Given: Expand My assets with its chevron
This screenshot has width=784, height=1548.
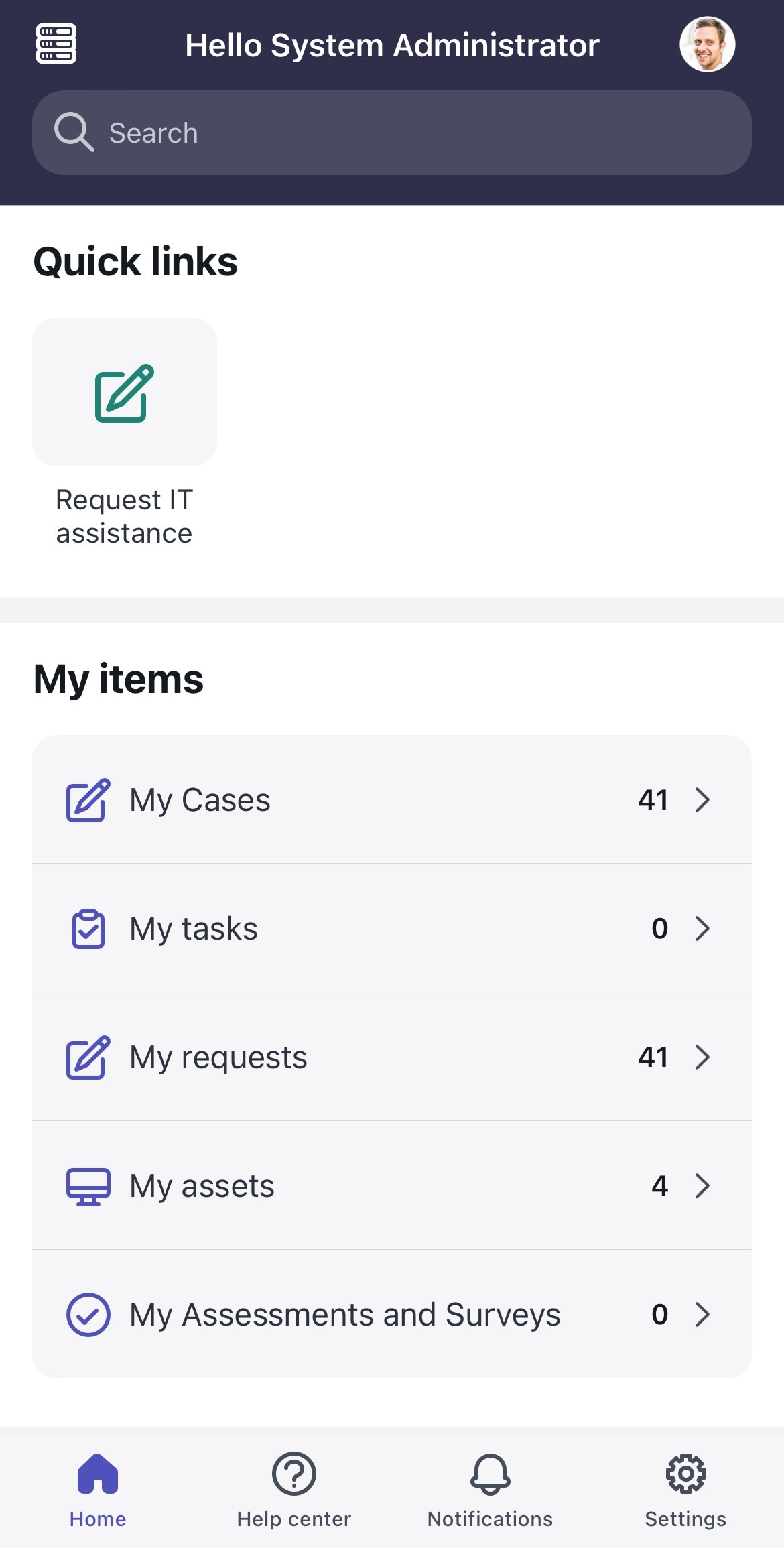Looking at the screenshot, I should (x=703, y=1185).
